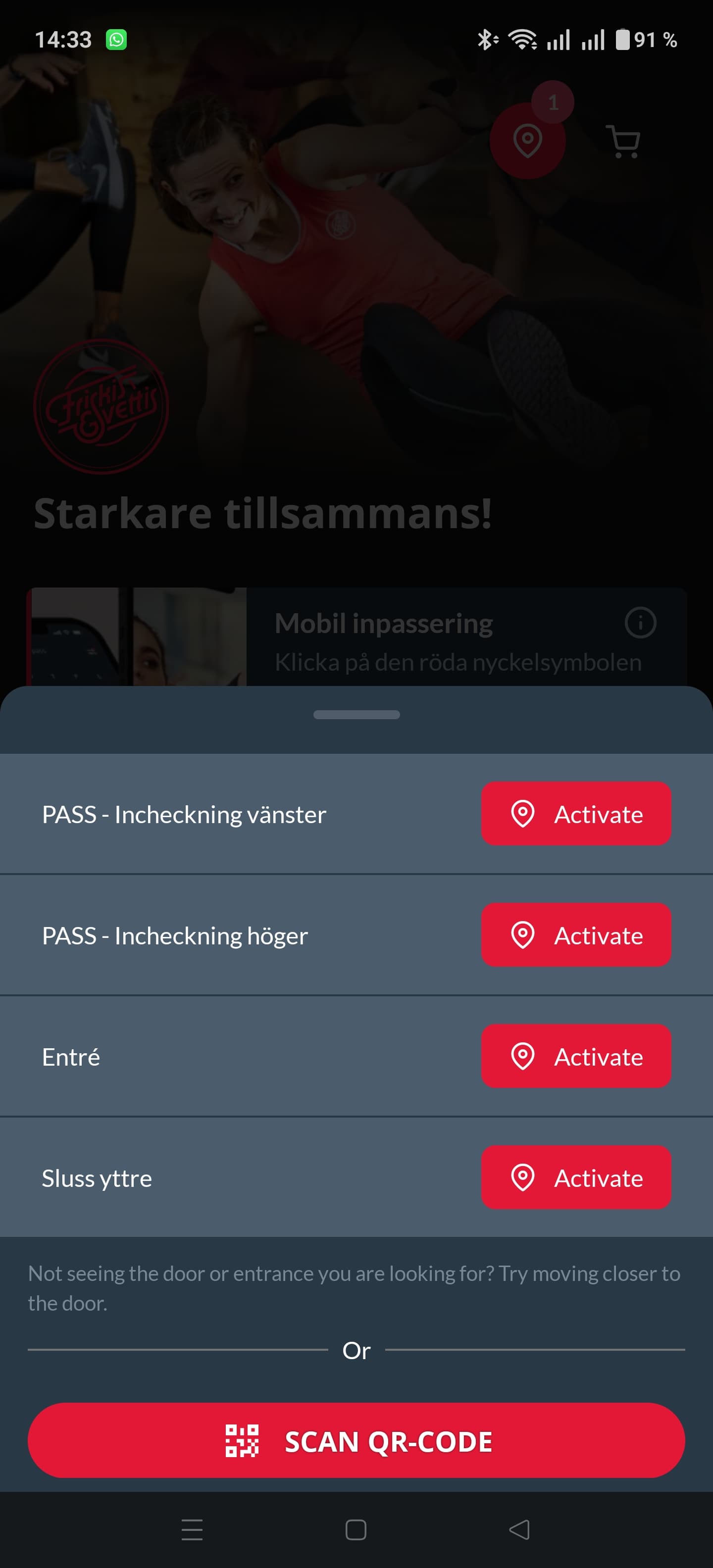Tap the WhatsApp notification icon in status bar
The width and height of the screenshot is (713, 1568).
coord(116,39)
